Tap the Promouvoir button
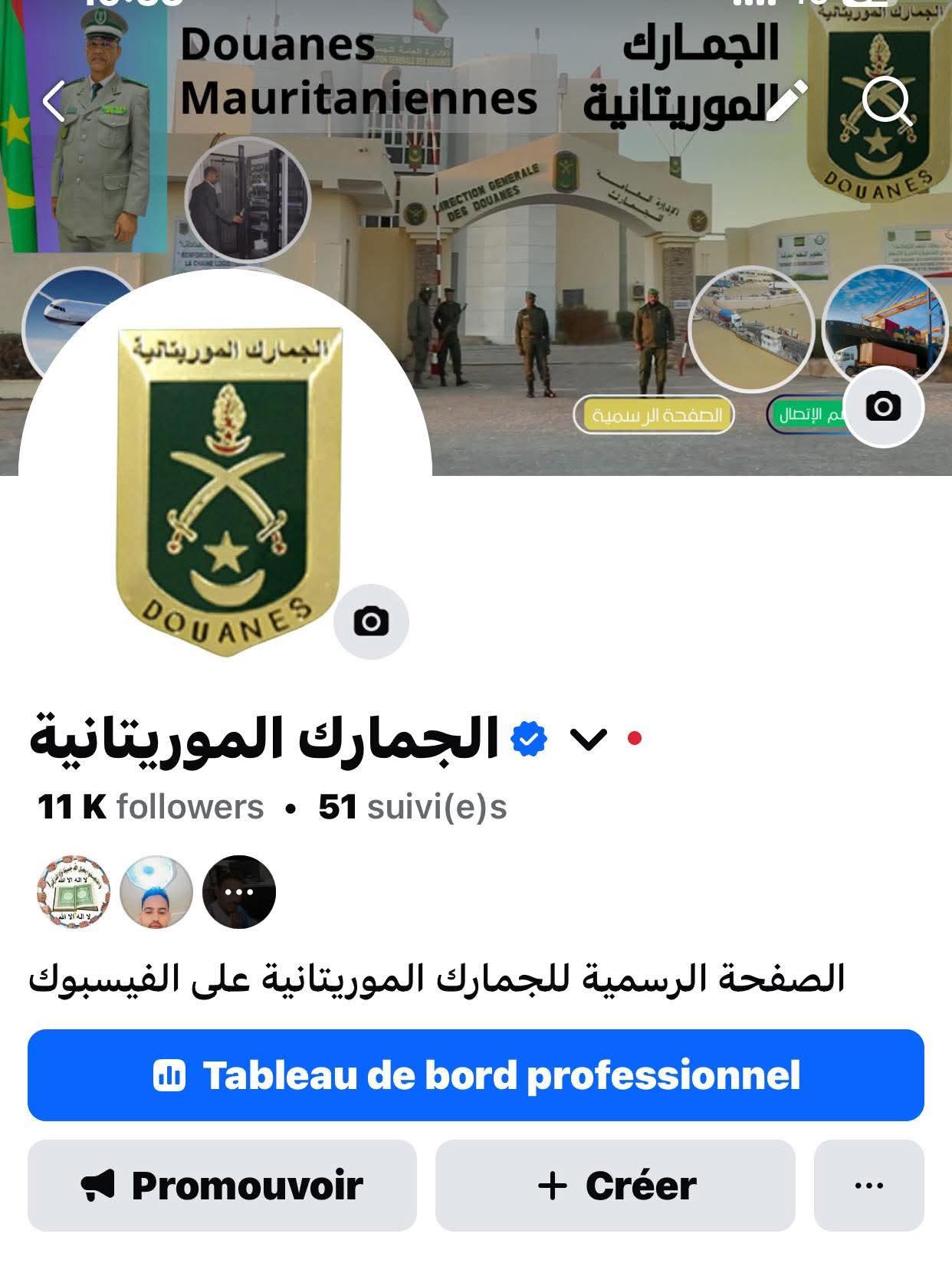The image size is (952, 1263). [222, 1186]
